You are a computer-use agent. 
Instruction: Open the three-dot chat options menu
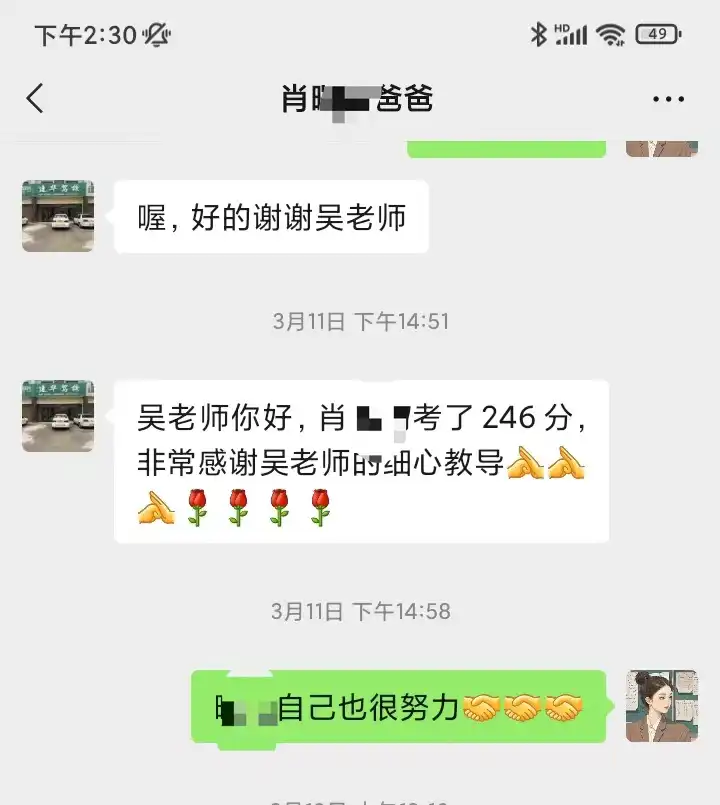point(668,99)
